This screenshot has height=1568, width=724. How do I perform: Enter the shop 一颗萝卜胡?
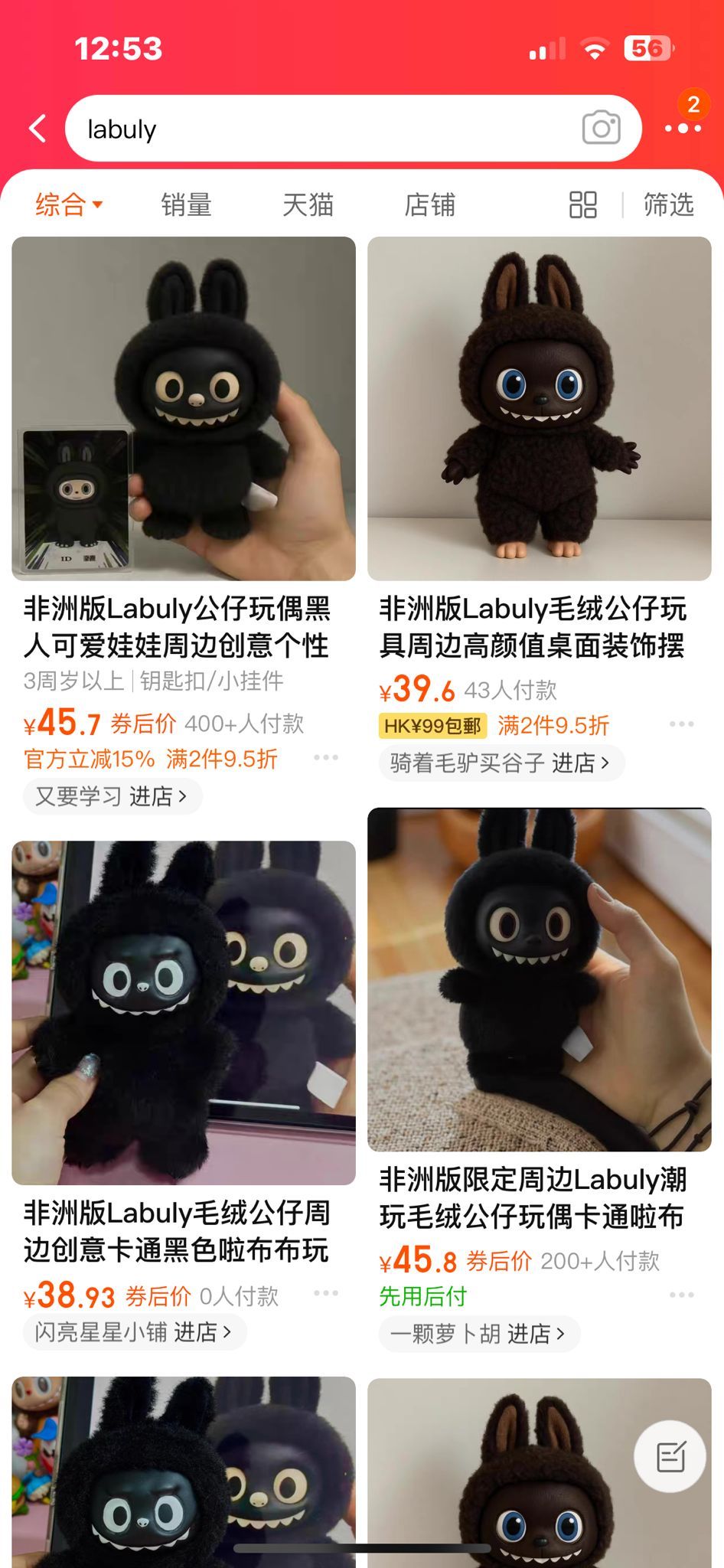[x=478, y=1334]
